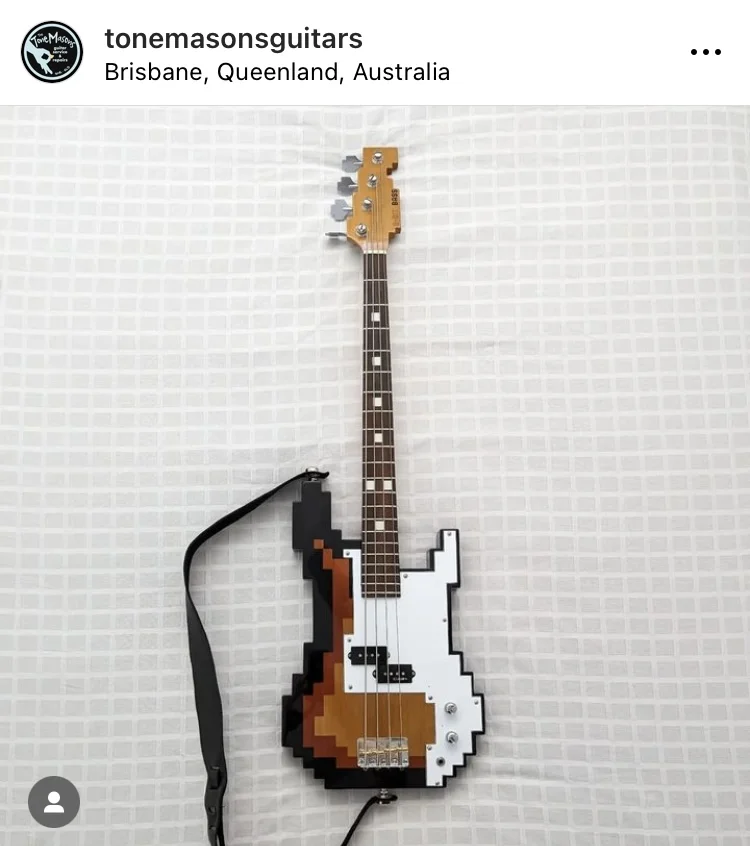Show tagged people on the photo
The height and width of the screenshot is (846, 750).
pos(54,801)
